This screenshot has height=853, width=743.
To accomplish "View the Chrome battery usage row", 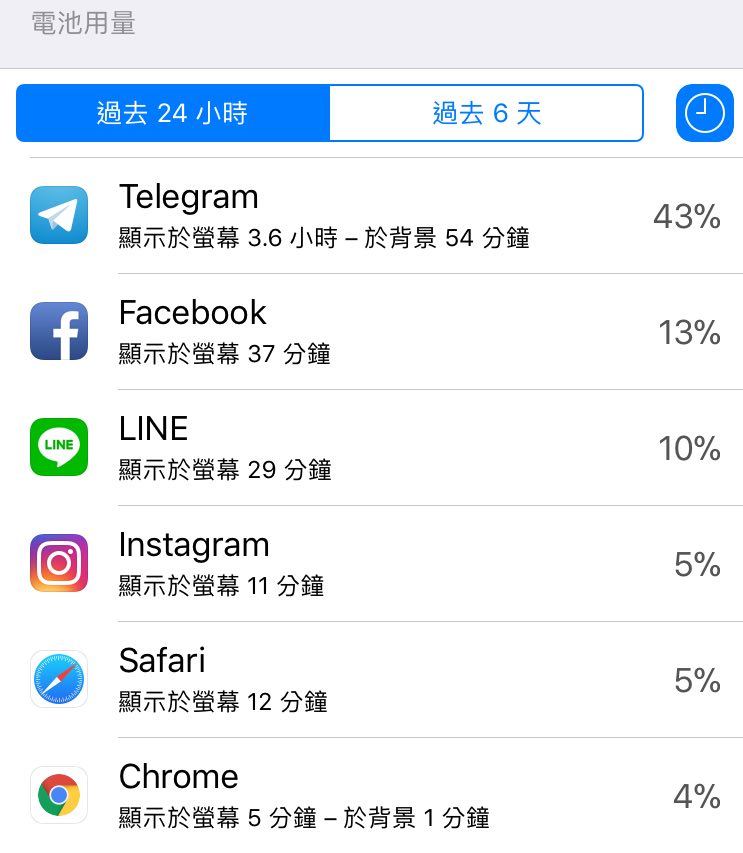I will [x=380, y=796].
